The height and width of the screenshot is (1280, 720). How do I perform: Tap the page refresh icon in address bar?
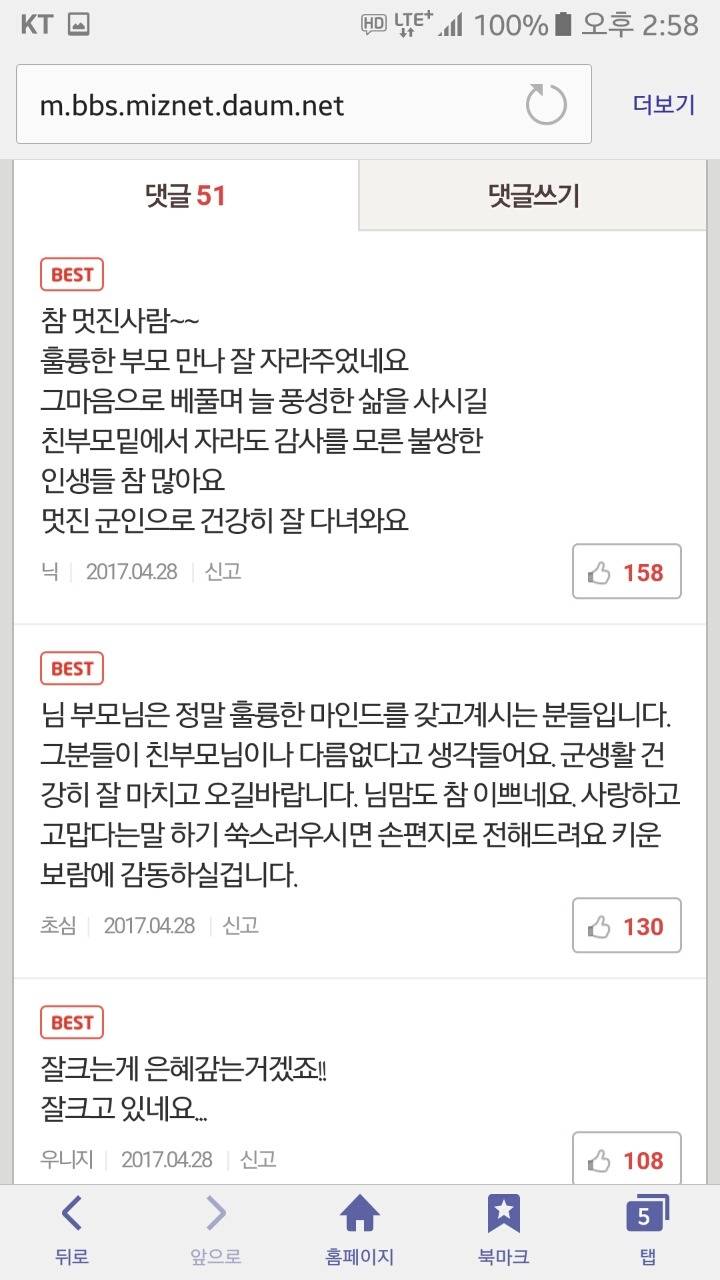tap(546, 106)
